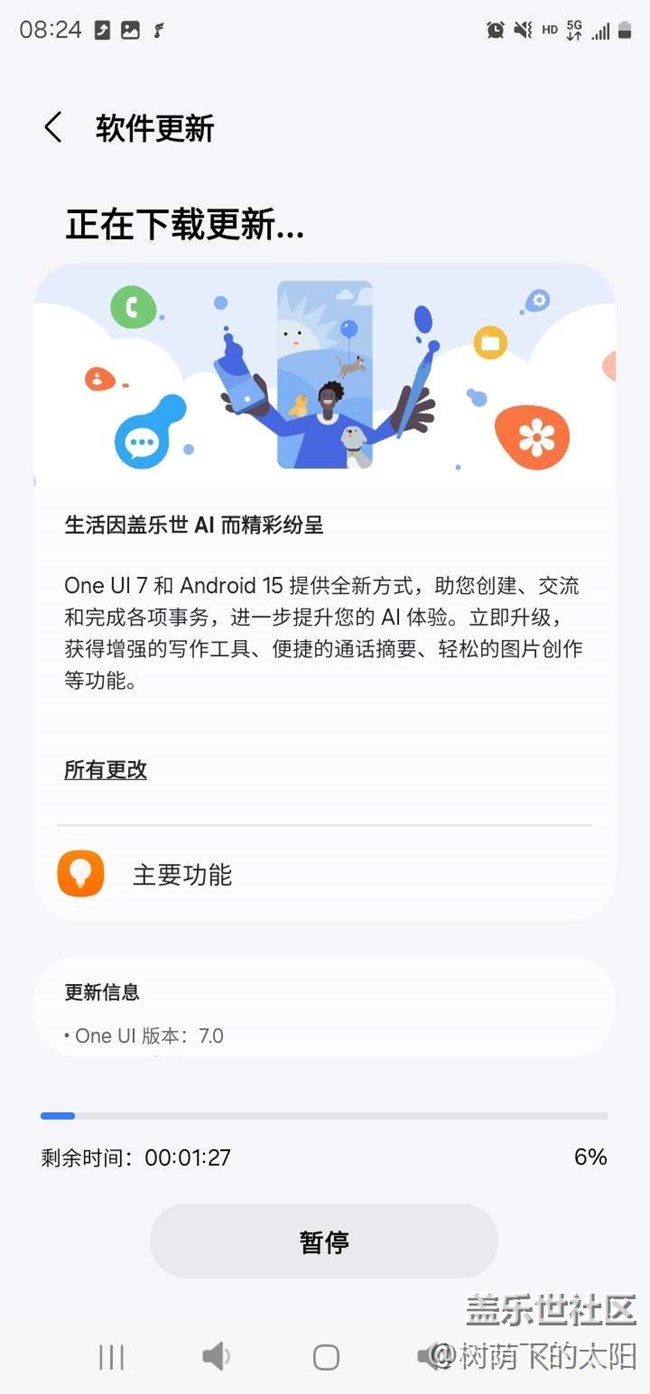Open the 主要功能 row
650x1394 pixels.
point(324,875)
